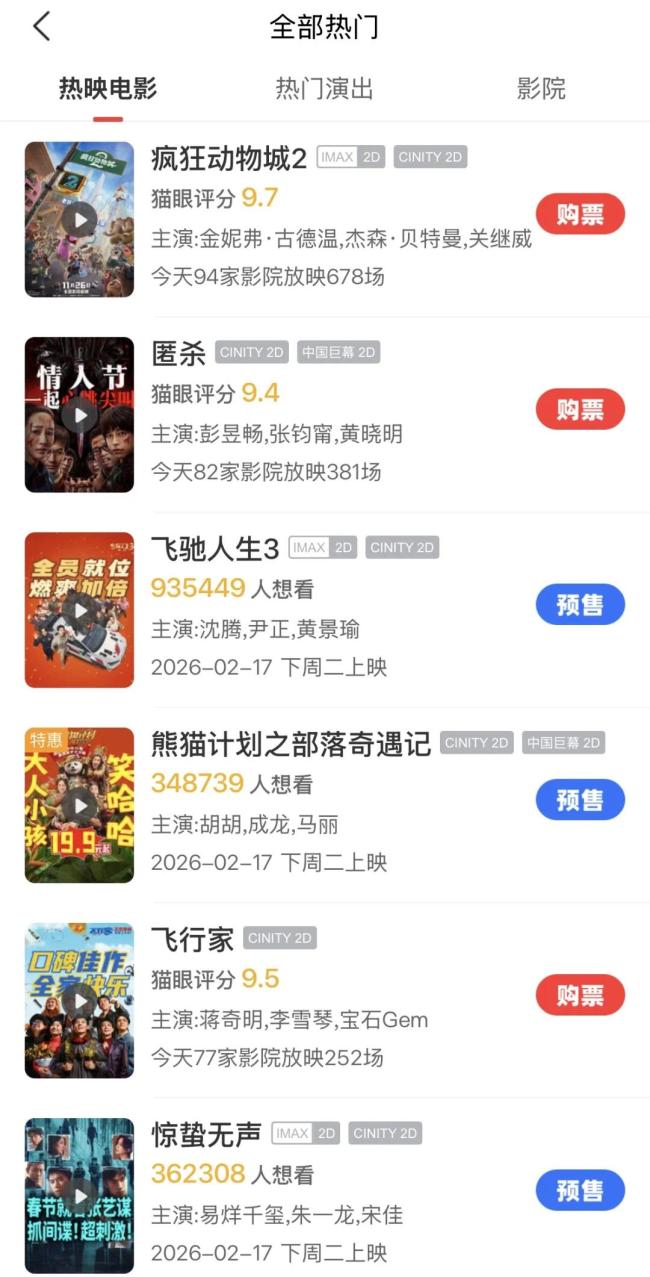
Task: Select the 热映电影 tab
Action: click(x=108, y=88)
